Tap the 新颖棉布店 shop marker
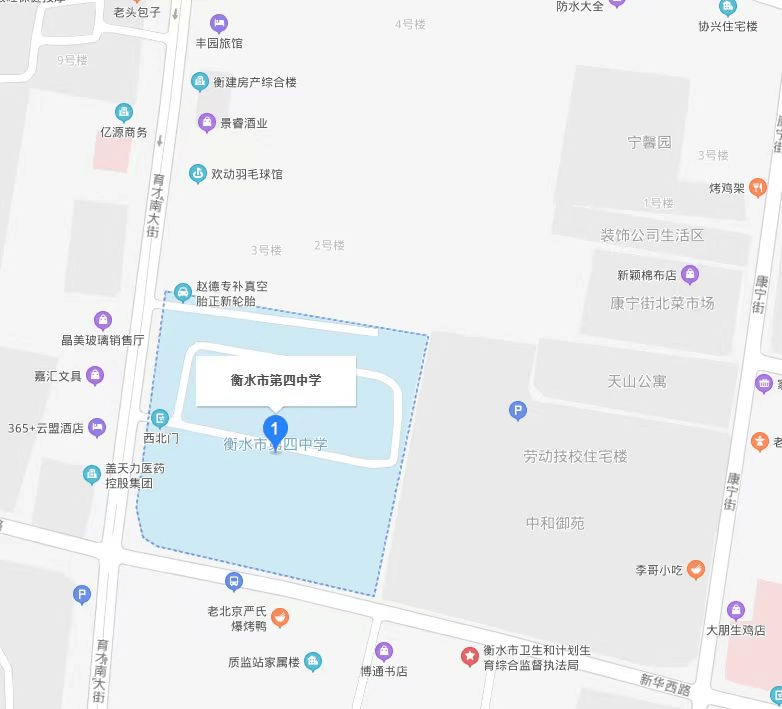Screen dimensions: 782x709 pyautogui.click(x=690, y=274)
